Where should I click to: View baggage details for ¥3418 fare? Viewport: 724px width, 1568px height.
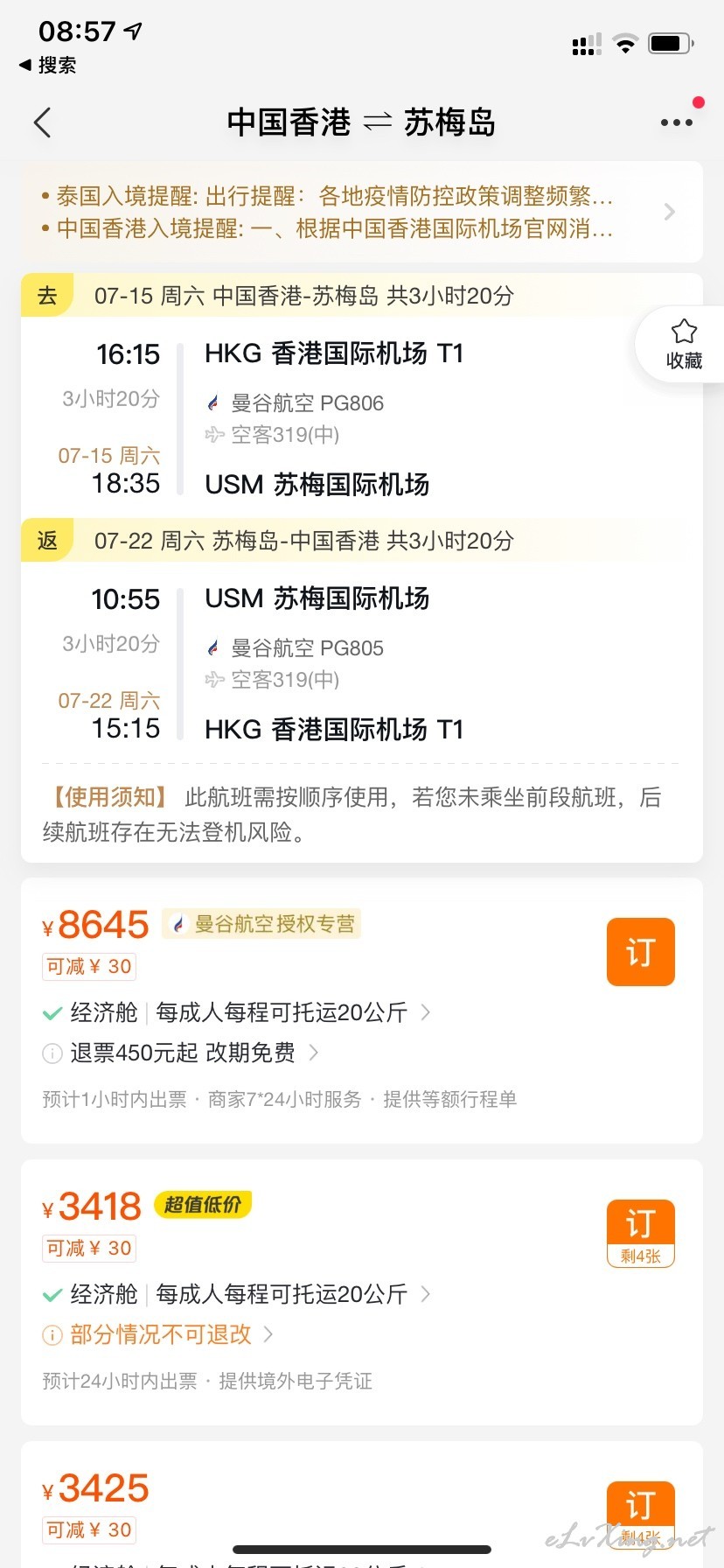[x=249, y=1294]
